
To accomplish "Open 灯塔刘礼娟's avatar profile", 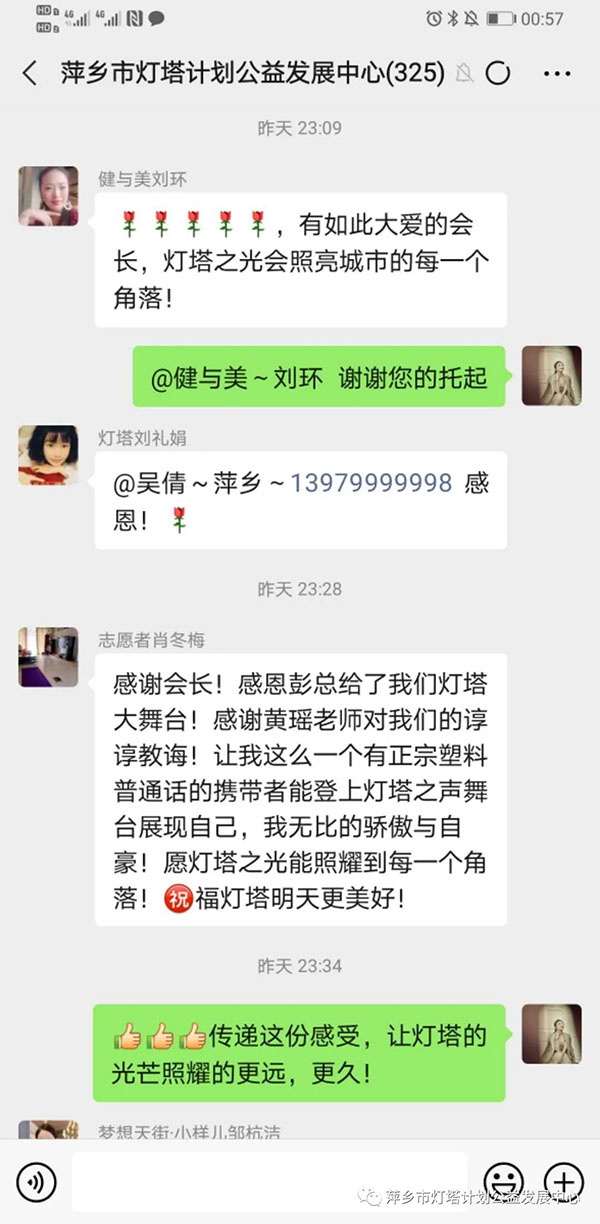I will coord(48,455).
